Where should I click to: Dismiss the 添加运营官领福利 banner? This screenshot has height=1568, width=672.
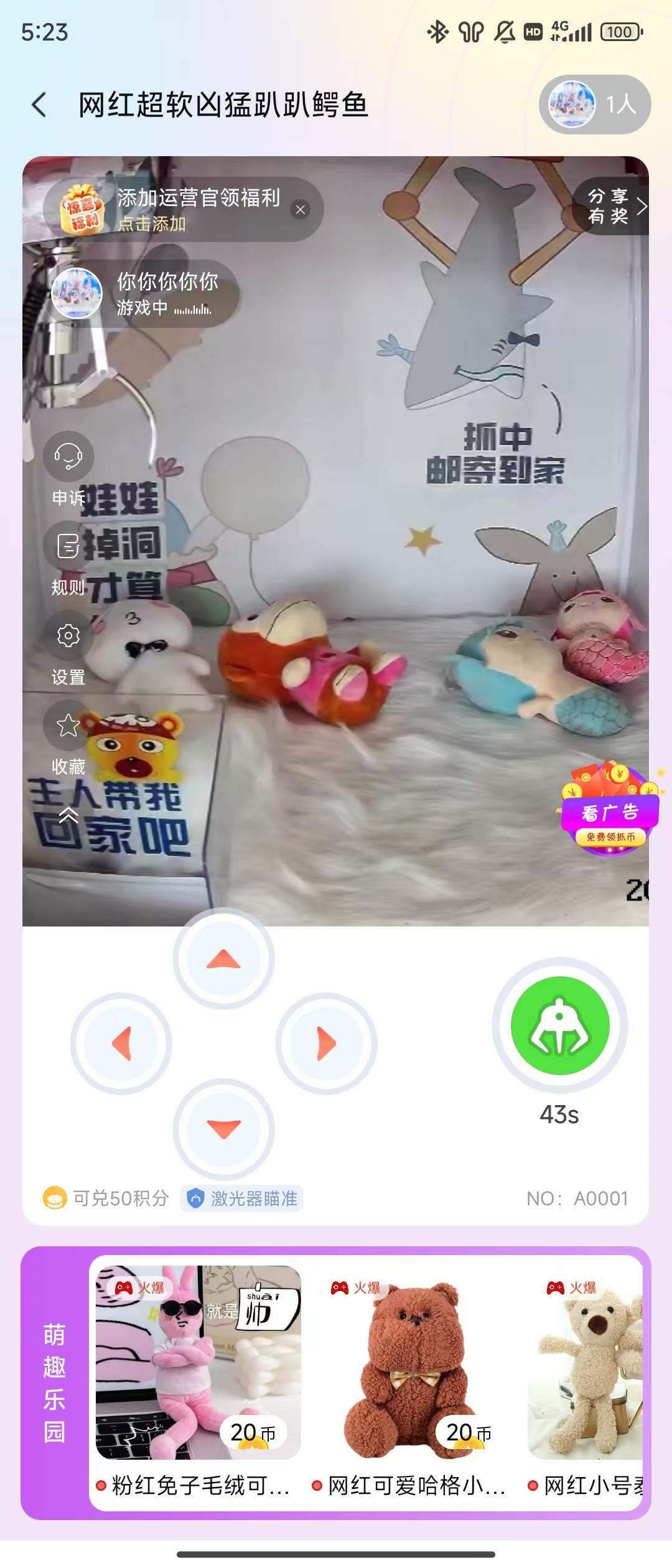point(301,210)
